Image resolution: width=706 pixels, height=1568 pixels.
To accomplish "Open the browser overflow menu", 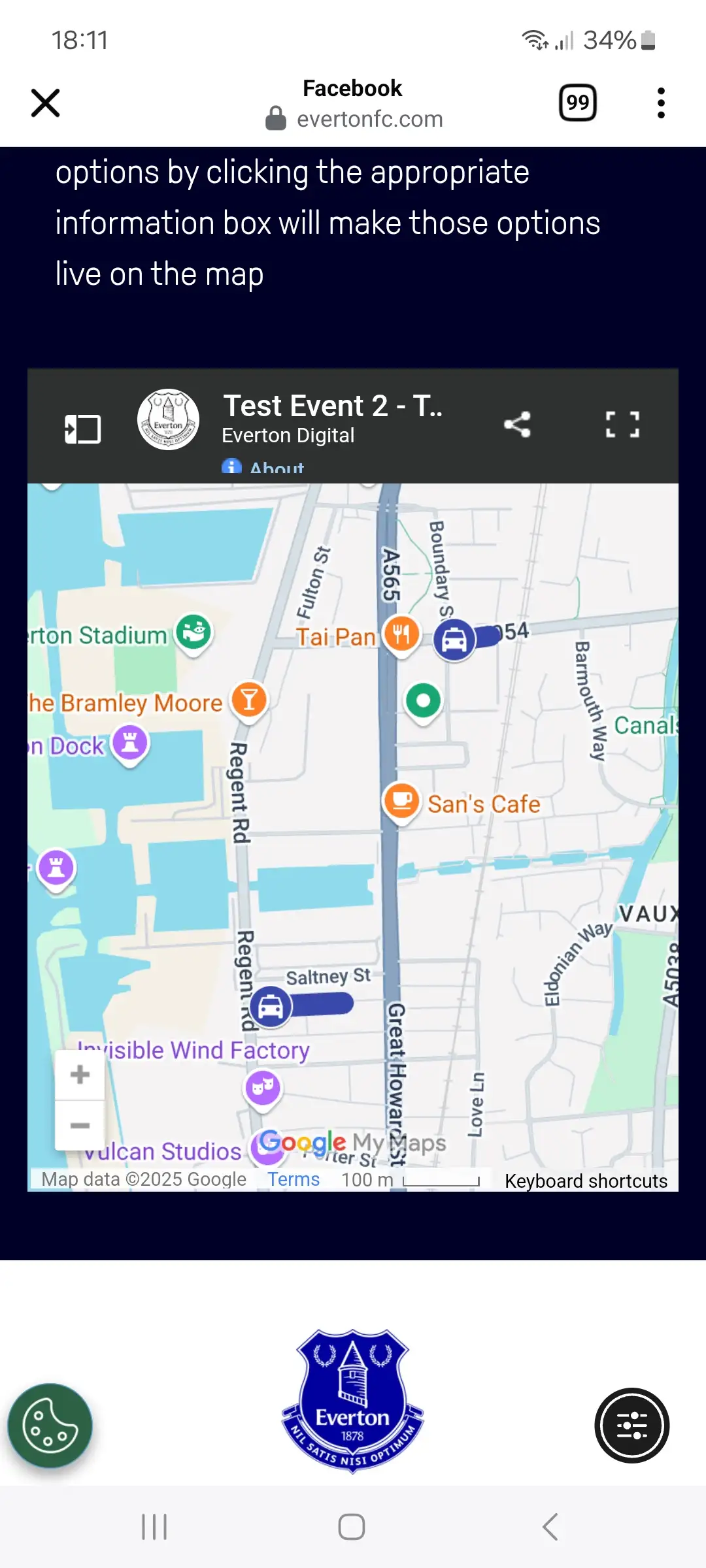I will [661, 103].
